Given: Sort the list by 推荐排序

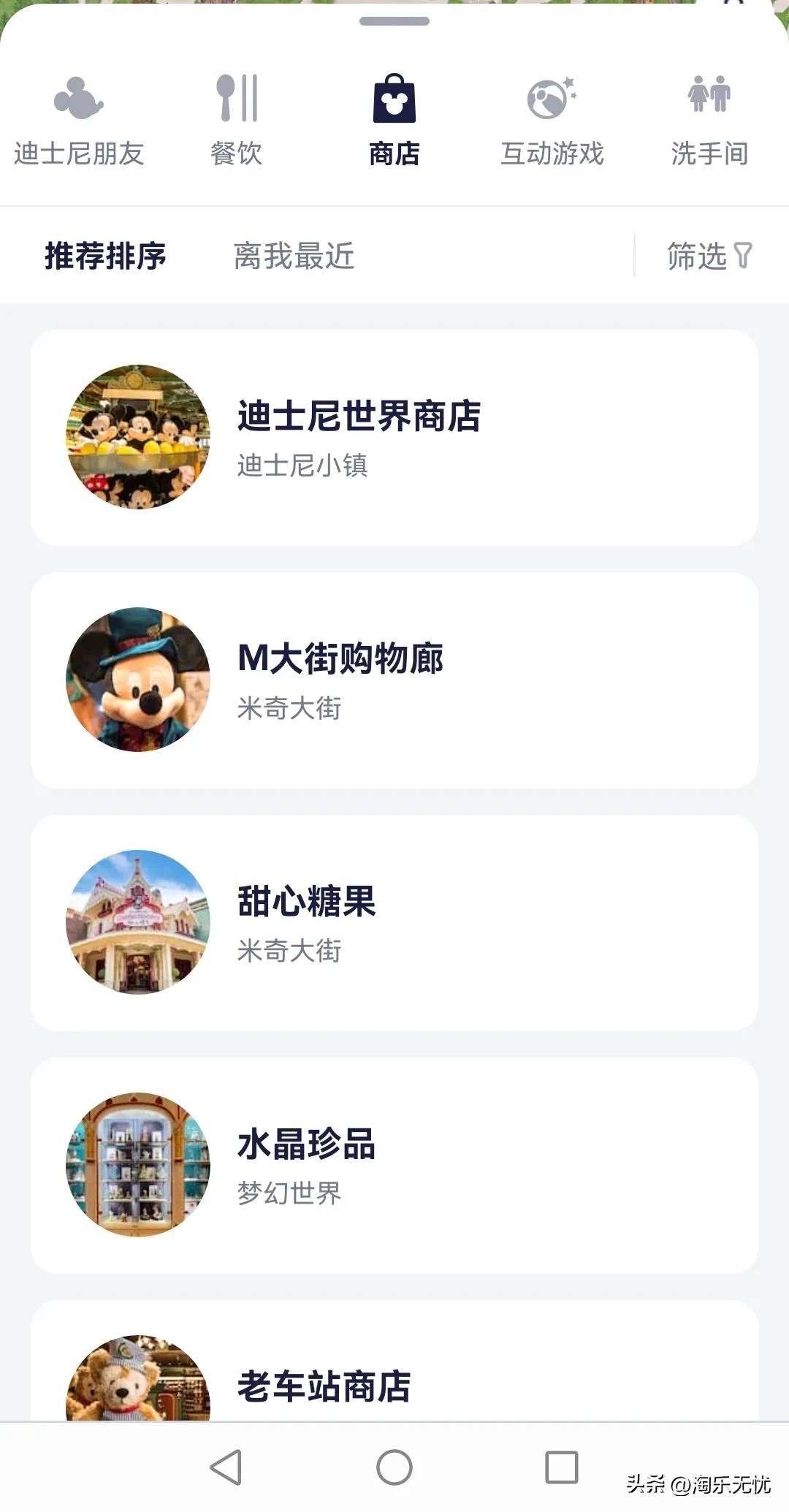Looking at the screenshot, I should tap(106, 256).
